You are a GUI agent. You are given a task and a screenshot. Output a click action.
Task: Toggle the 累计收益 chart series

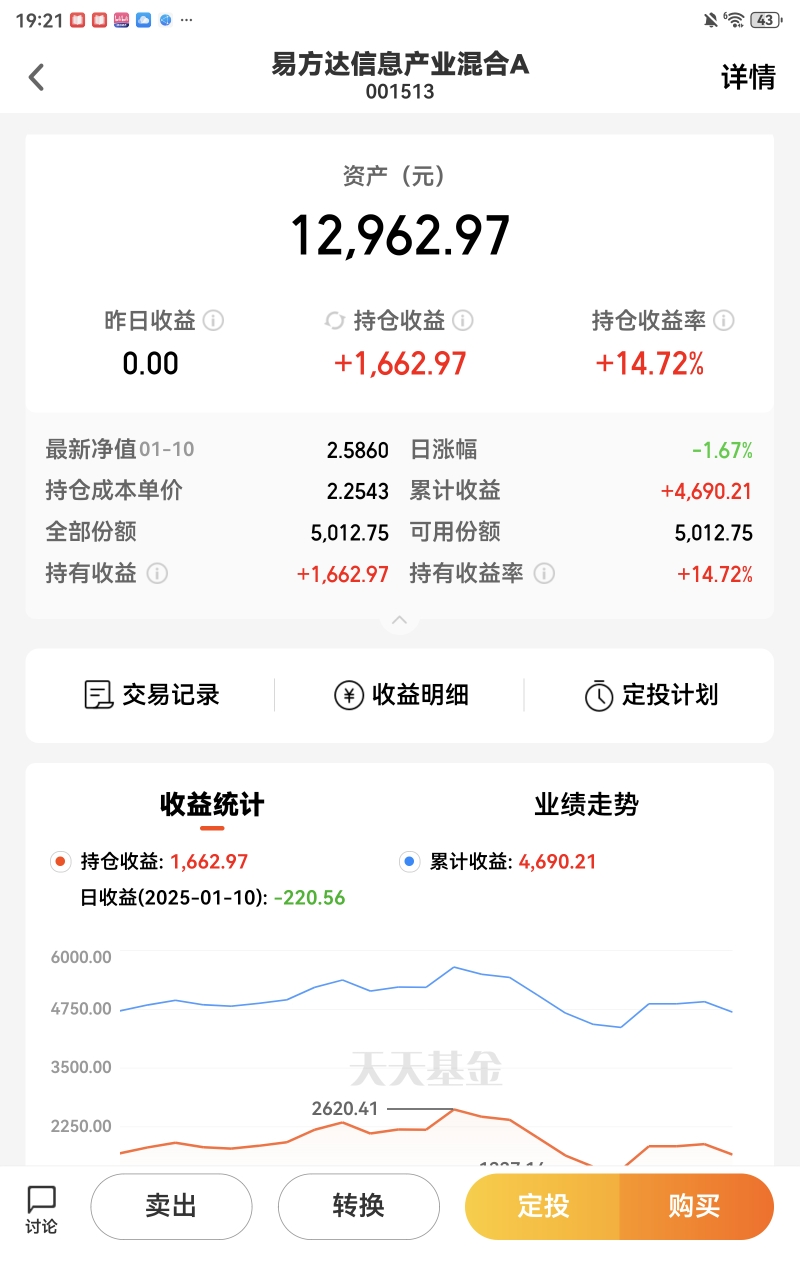(497, 862)
